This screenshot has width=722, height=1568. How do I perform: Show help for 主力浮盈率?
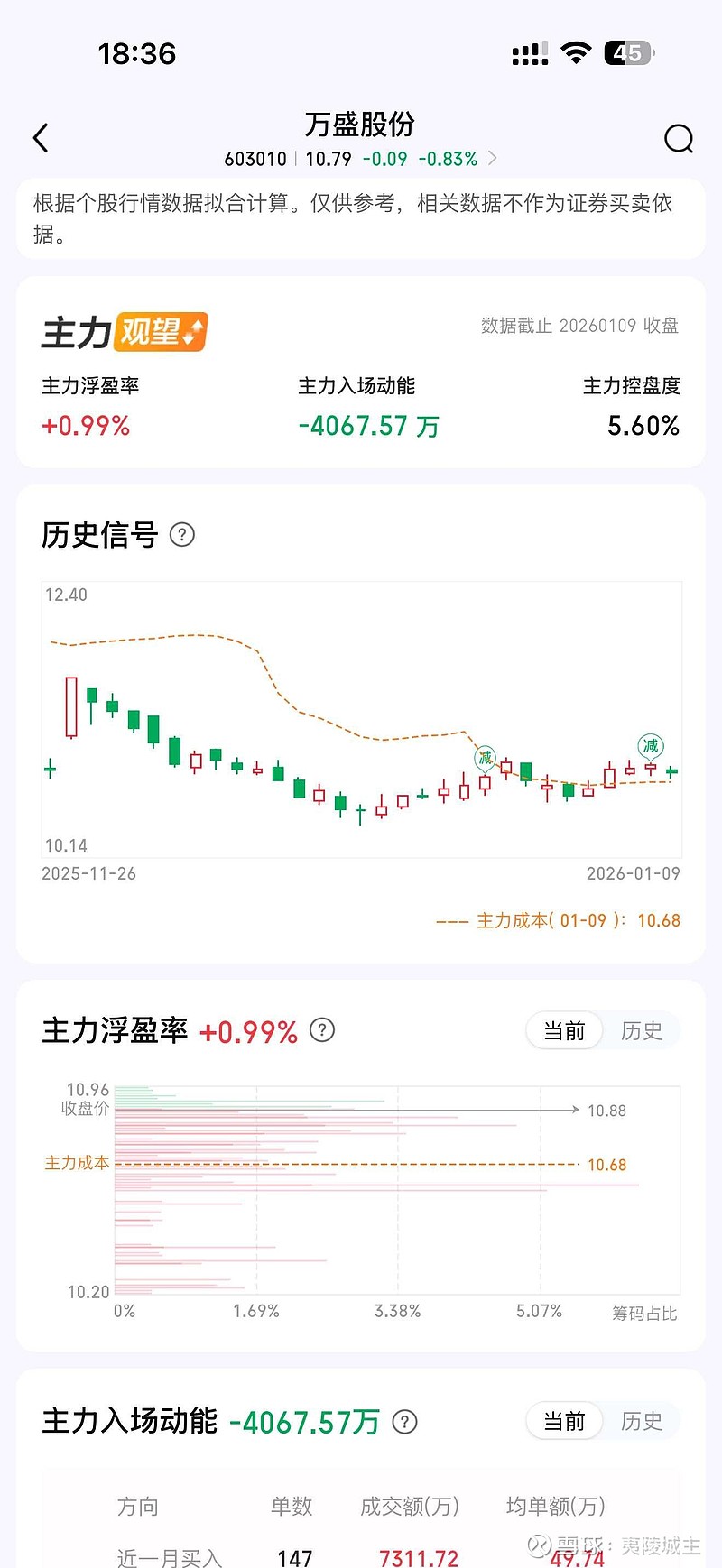pos(322,1030)
